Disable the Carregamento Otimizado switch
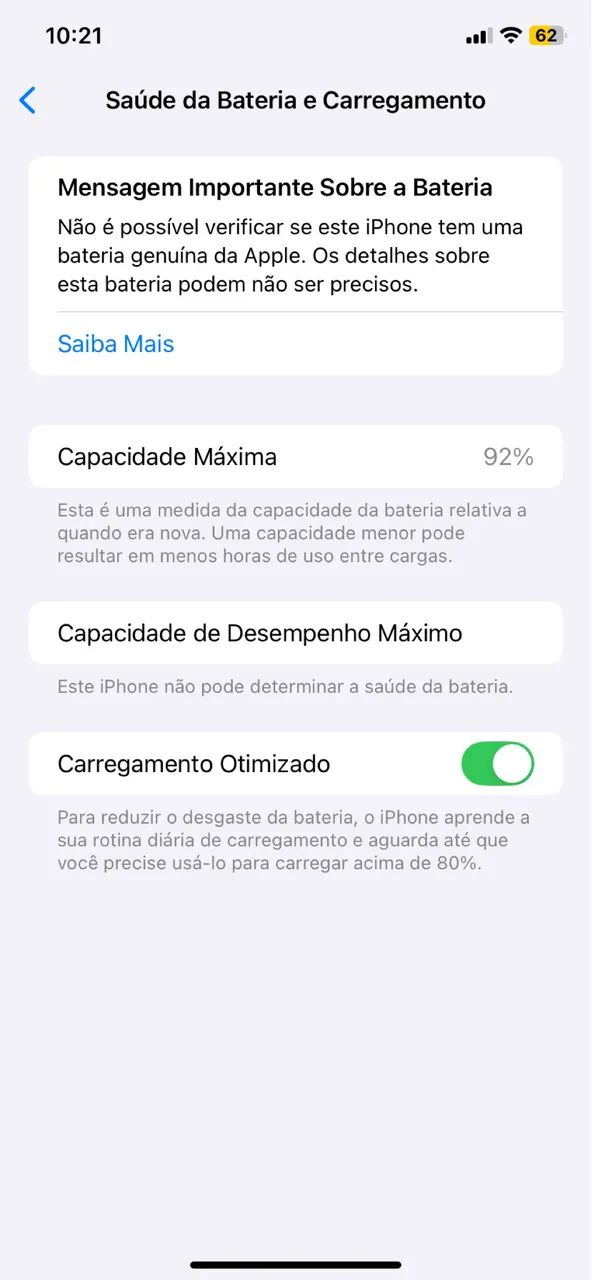 point(497,764)
